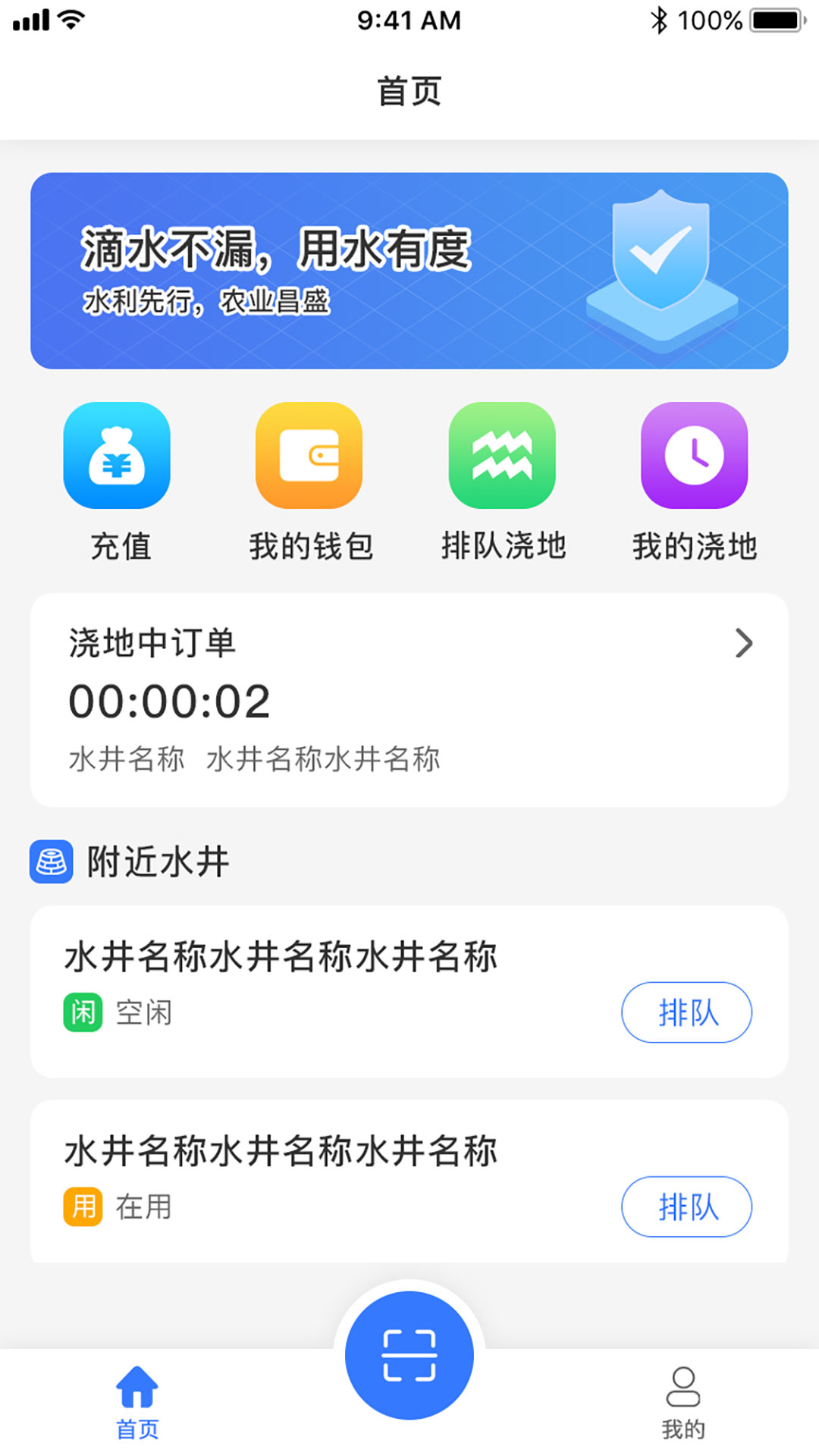Open the QR scan button
This screenshot has width=819, height=1456.
[409, 1355]
